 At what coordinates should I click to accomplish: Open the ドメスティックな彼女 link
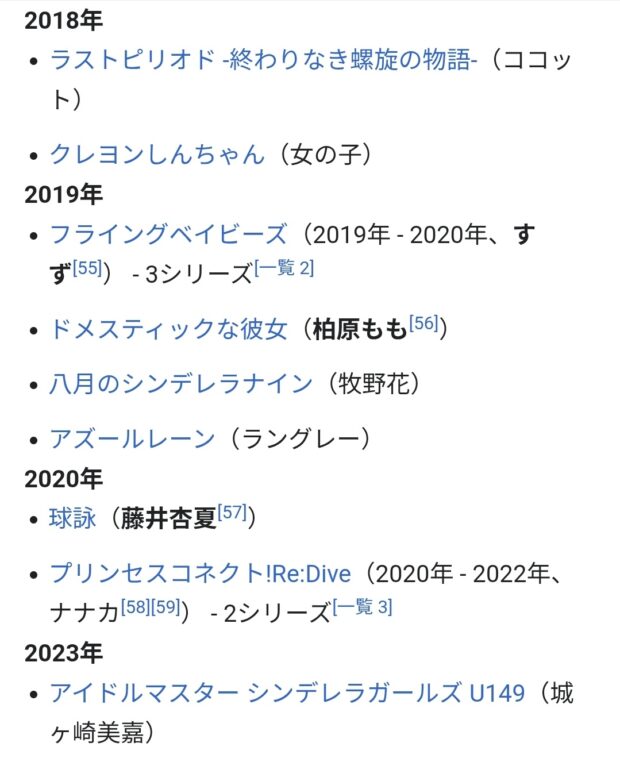coord(168,328)
